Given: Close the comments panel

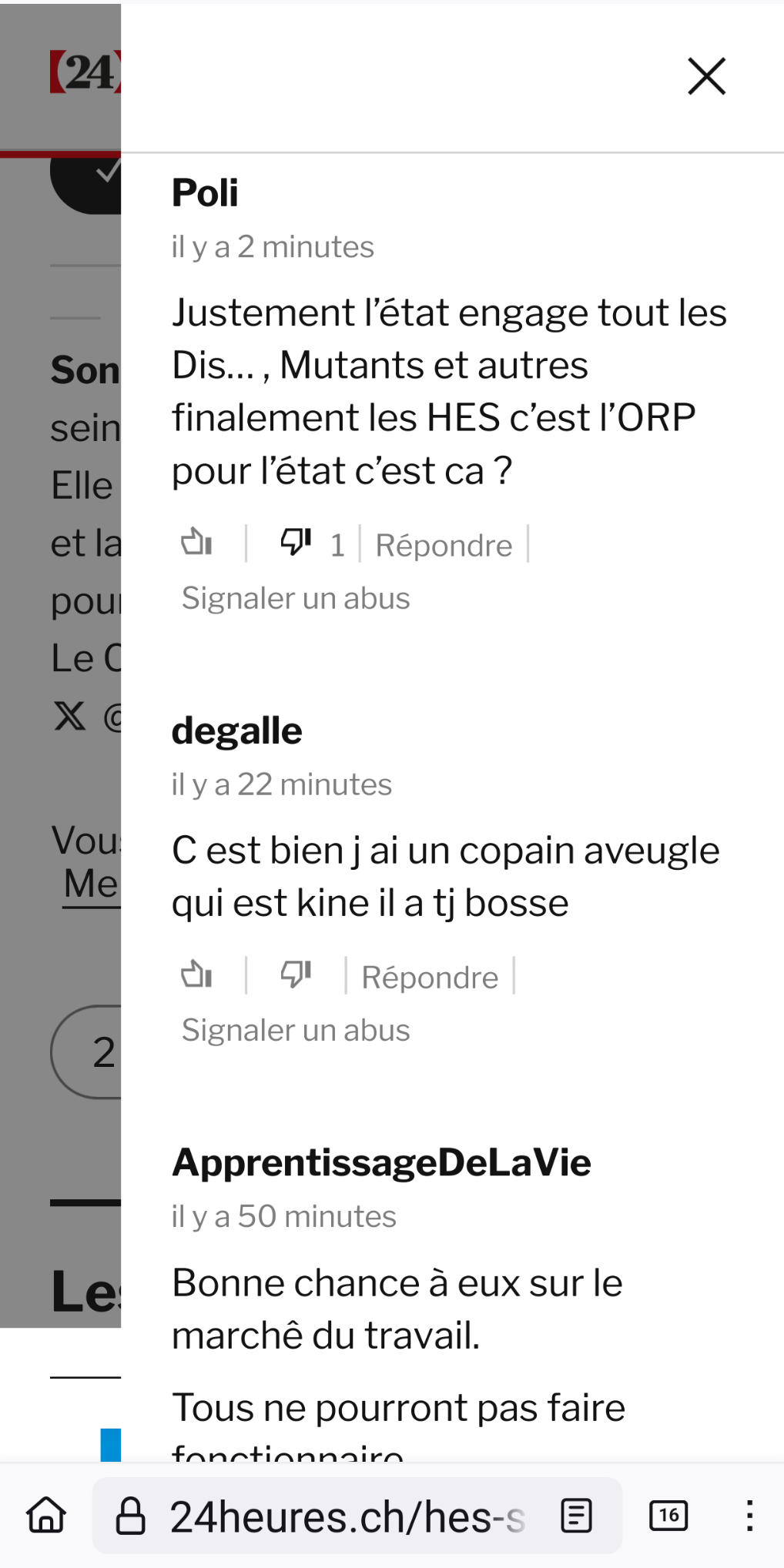Looking at the screenshot, I should pos(706,76).
